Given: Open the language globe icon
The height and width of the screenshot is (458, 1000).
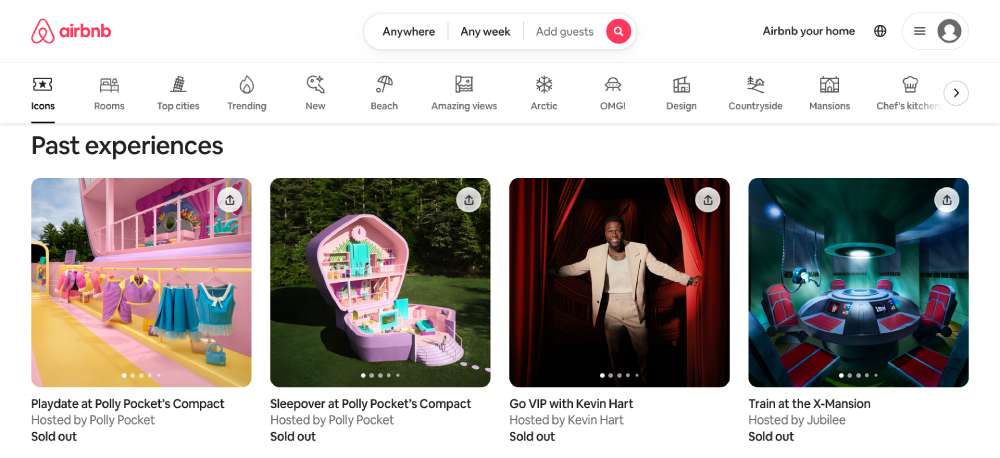Looking at the screenshot, I should [880, 31].
